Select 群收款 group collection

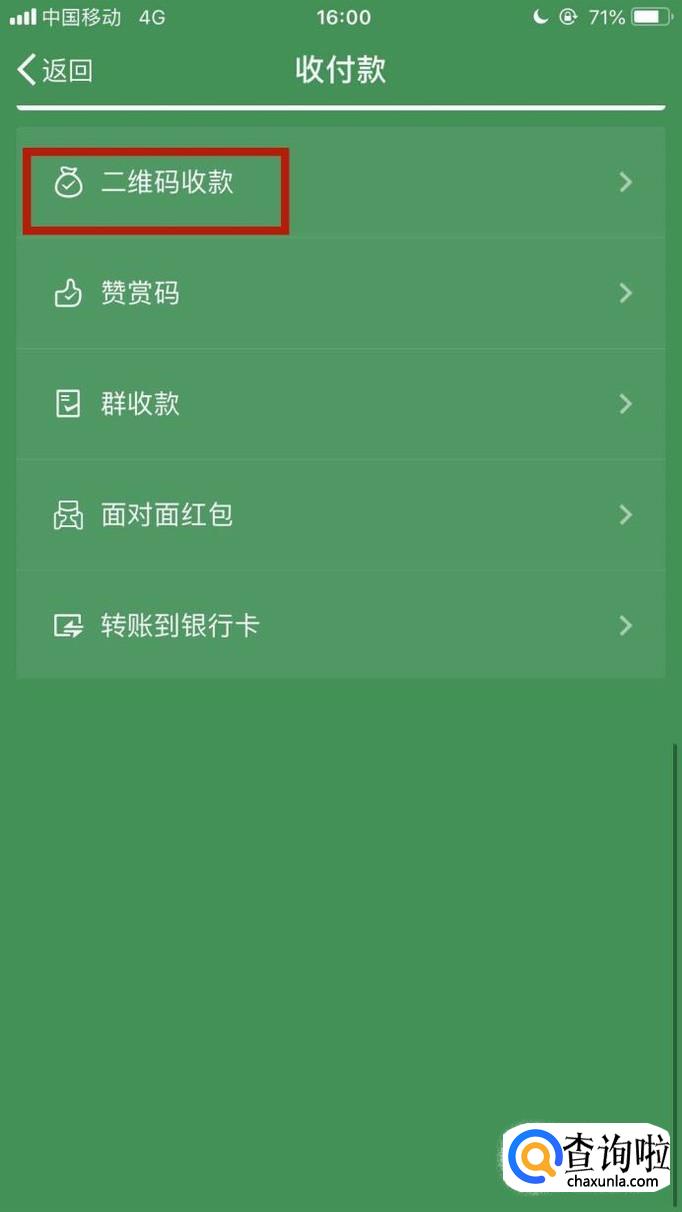pyautogui.click(x=340, y=404)
